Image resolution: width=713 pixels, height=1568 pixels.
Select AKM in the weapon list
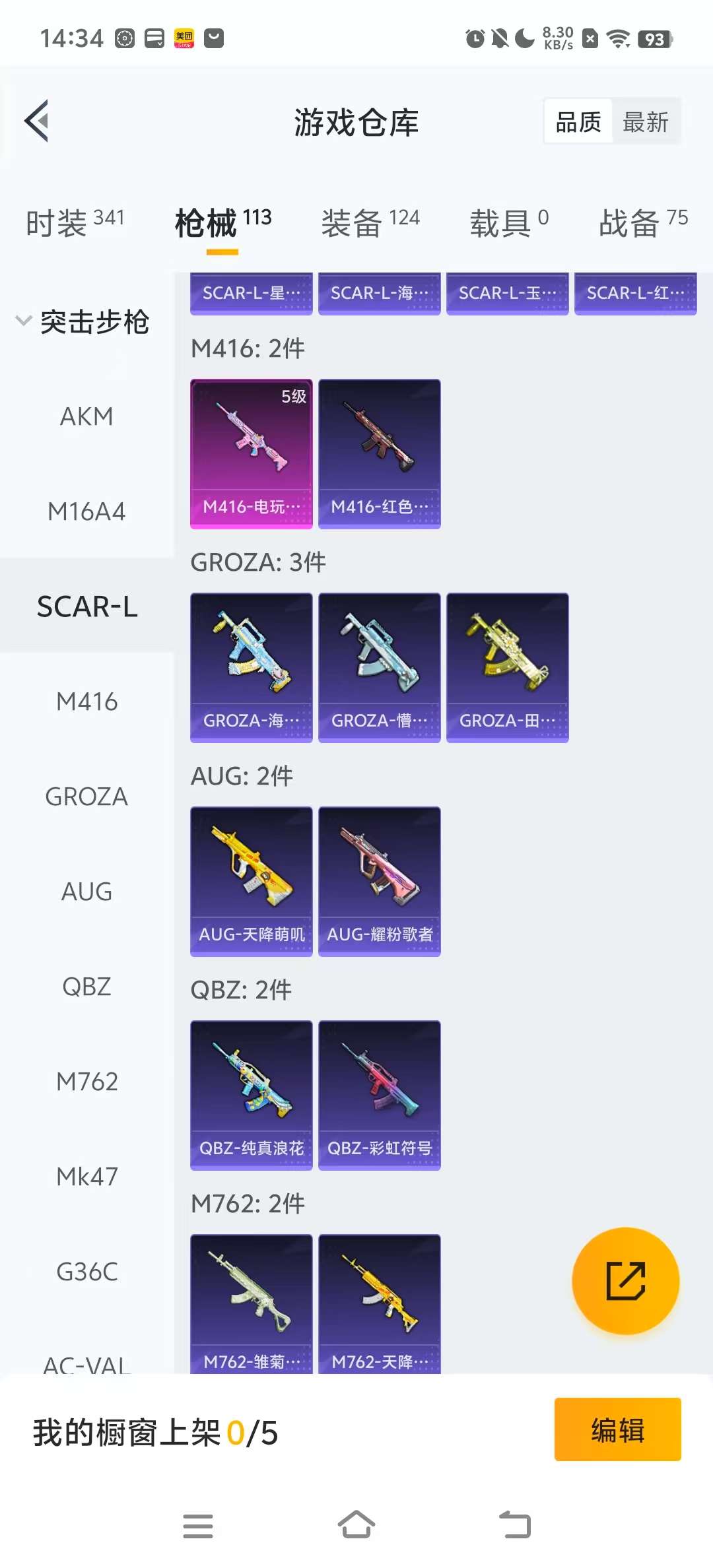tap(86, 416)
